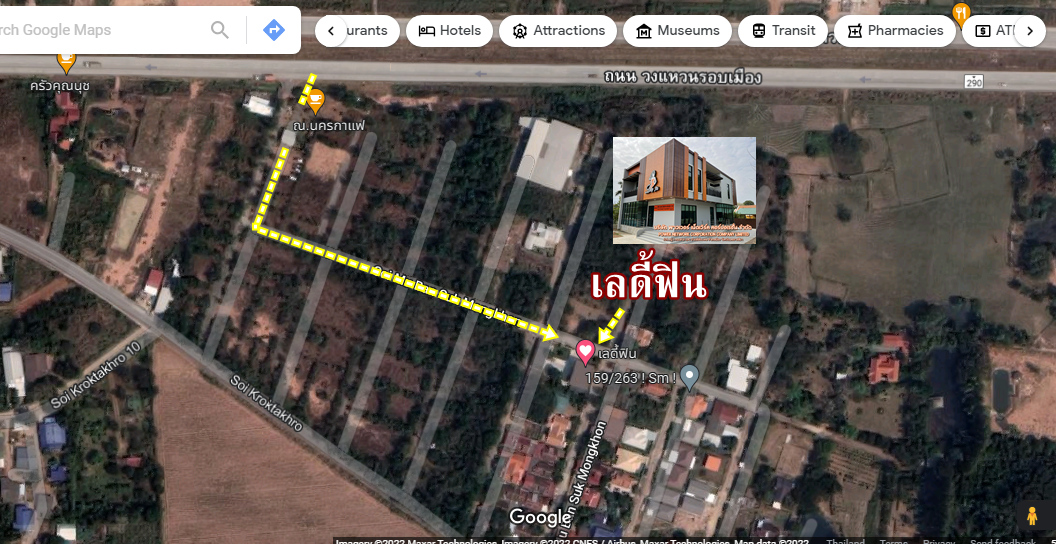1056x544 pixels.
Task: Show Museums on the map
Action: point(677,30)
